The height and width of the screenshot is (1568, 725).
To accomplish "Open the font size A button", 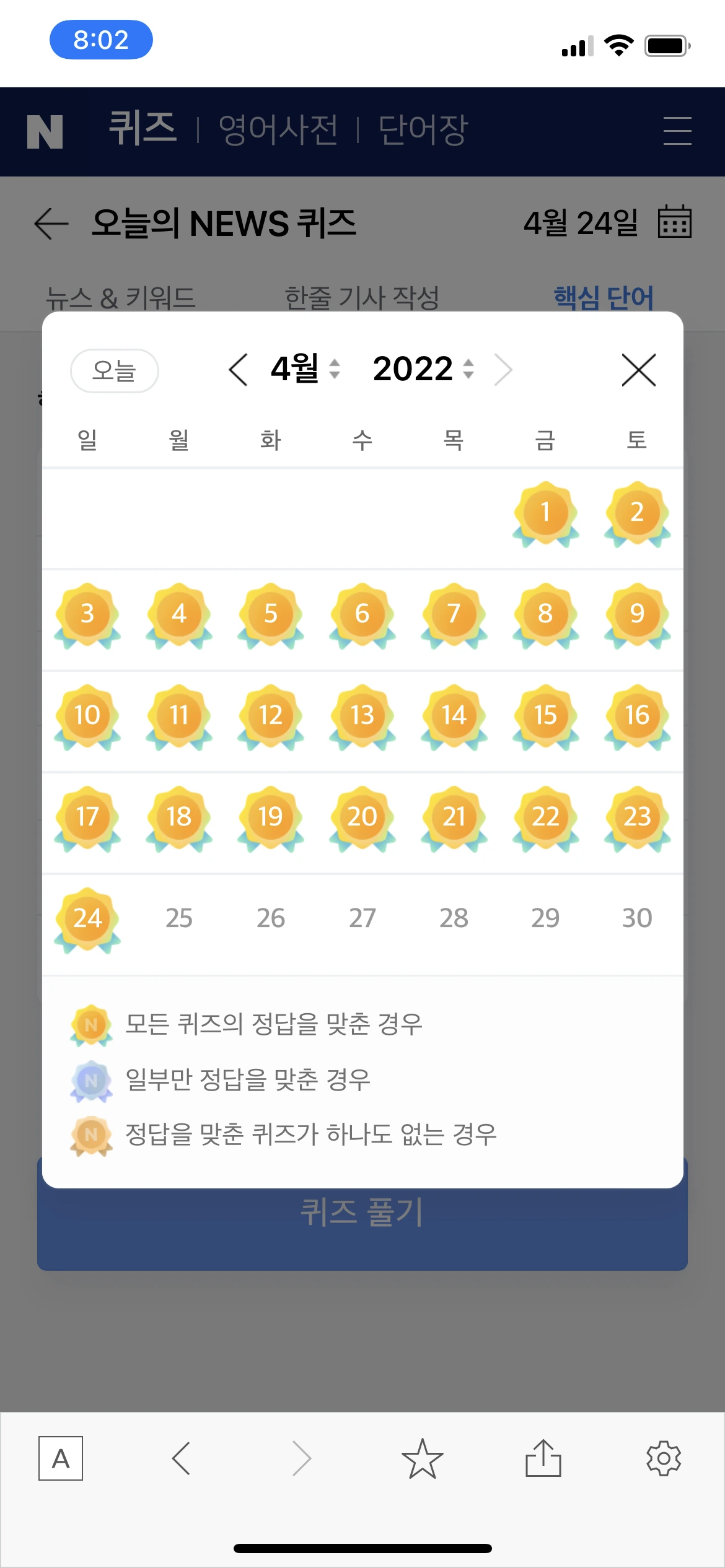I will coord(61,1458).
